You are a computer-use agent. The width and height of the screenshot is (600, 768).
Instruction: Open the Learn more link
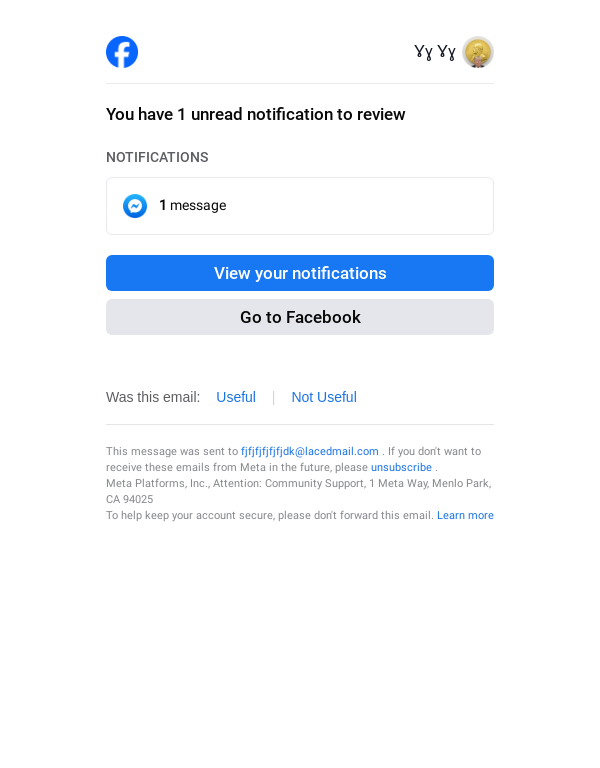[x=465, y=515]
